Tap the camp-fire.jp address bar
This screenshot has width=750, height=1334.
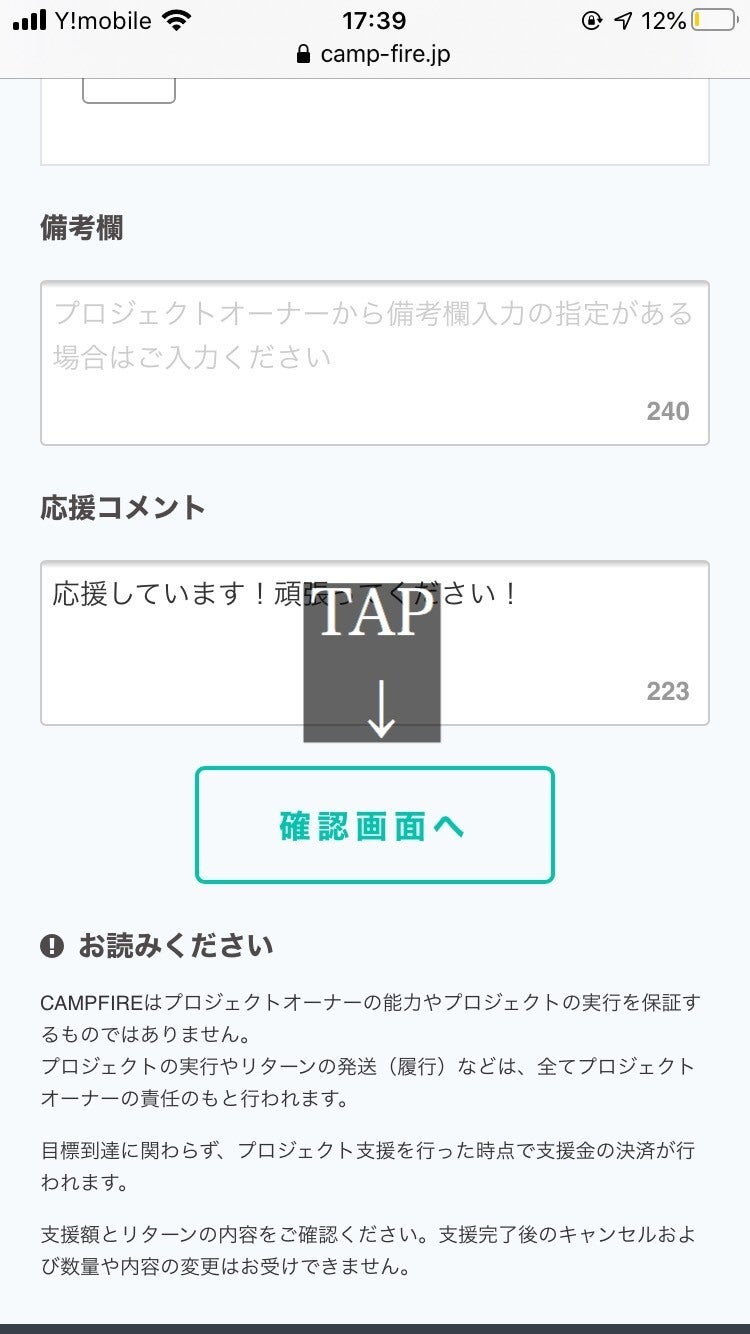374,53
